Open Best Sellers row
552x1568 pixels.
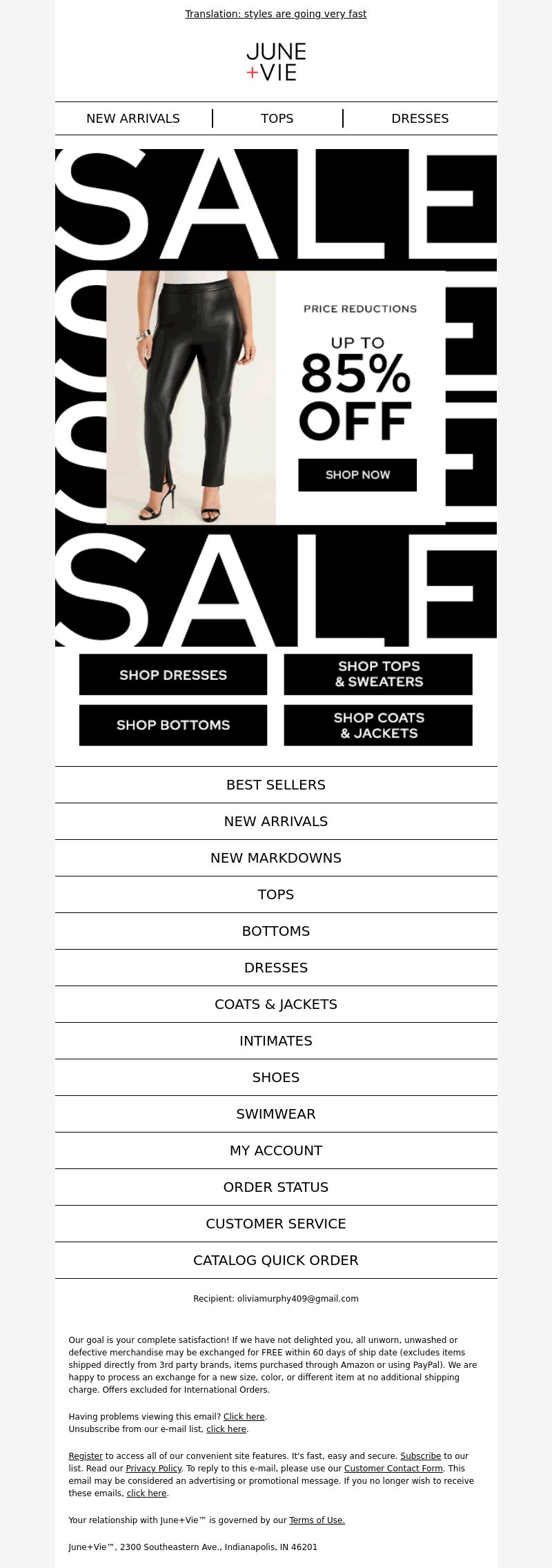(x=276, y=785)
